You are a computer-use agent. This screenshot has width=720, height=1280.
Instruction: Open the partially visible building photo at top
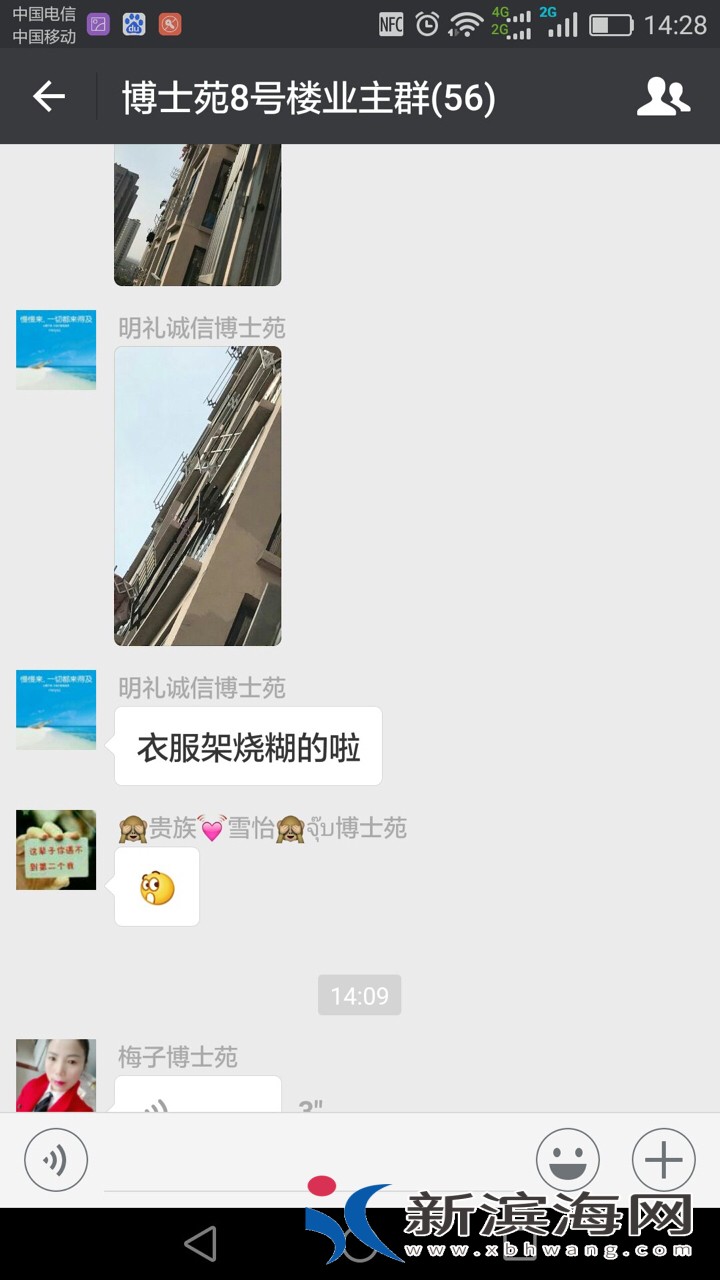[198, 214]
